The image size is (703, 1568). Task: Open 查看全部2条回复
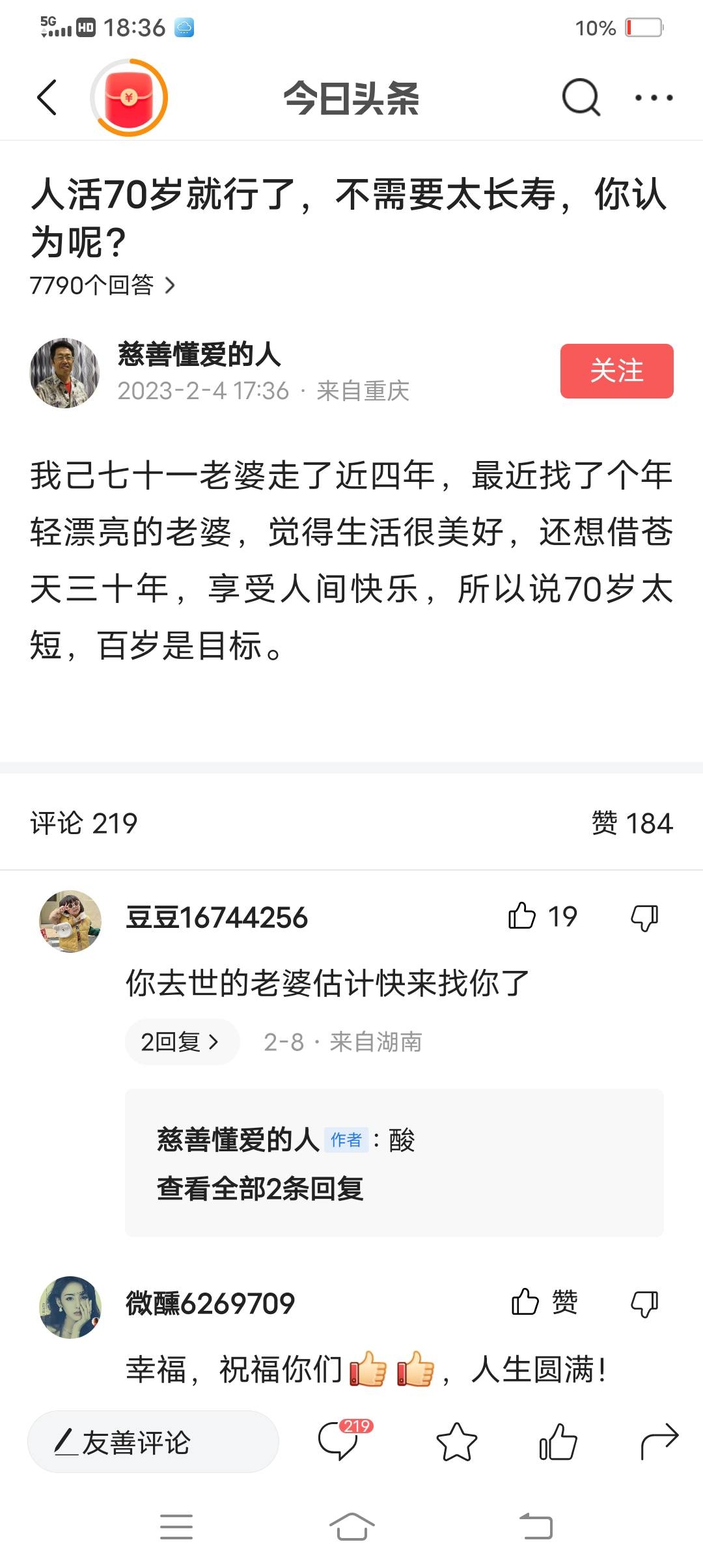point(260,1189)
